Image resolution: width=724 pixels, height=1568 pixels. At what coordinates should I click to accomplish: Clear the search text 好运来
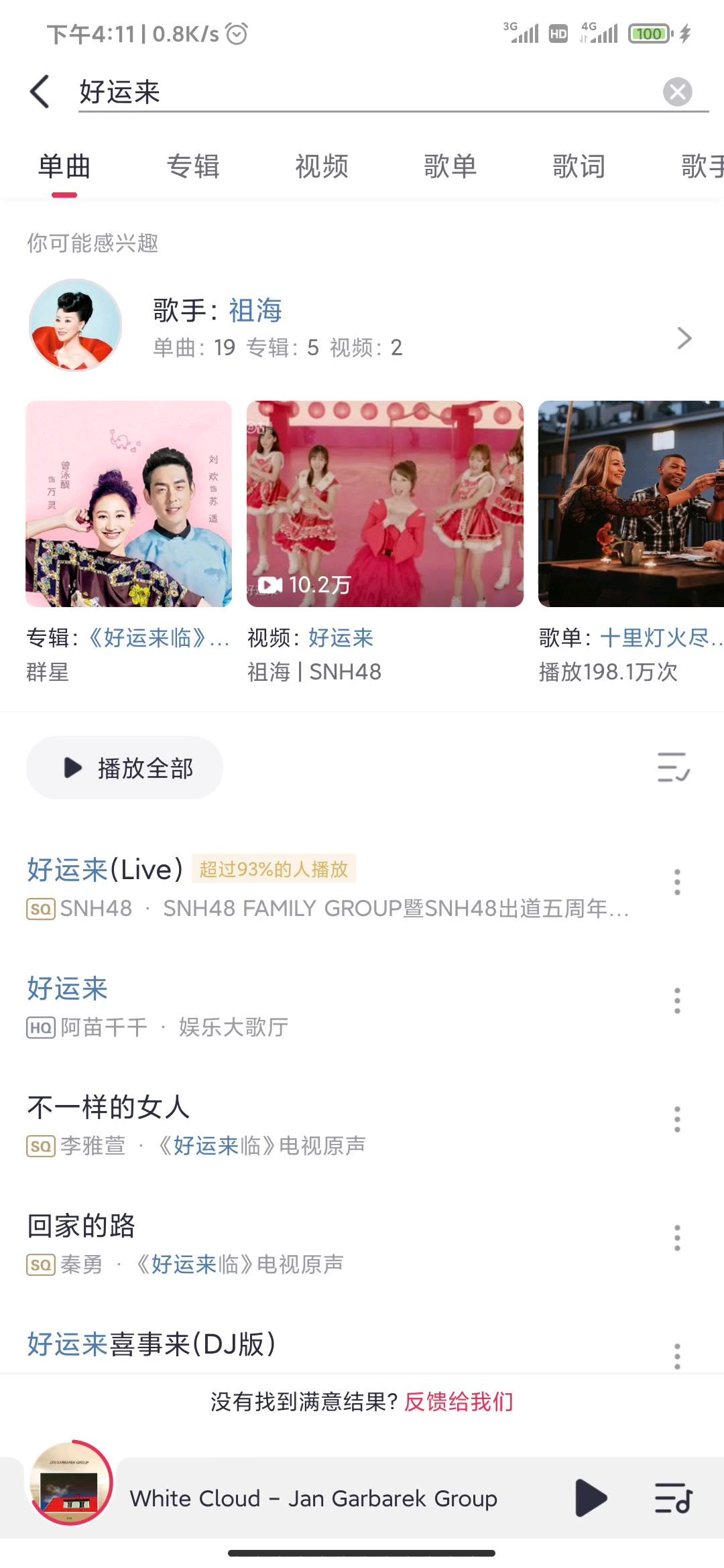677,92
